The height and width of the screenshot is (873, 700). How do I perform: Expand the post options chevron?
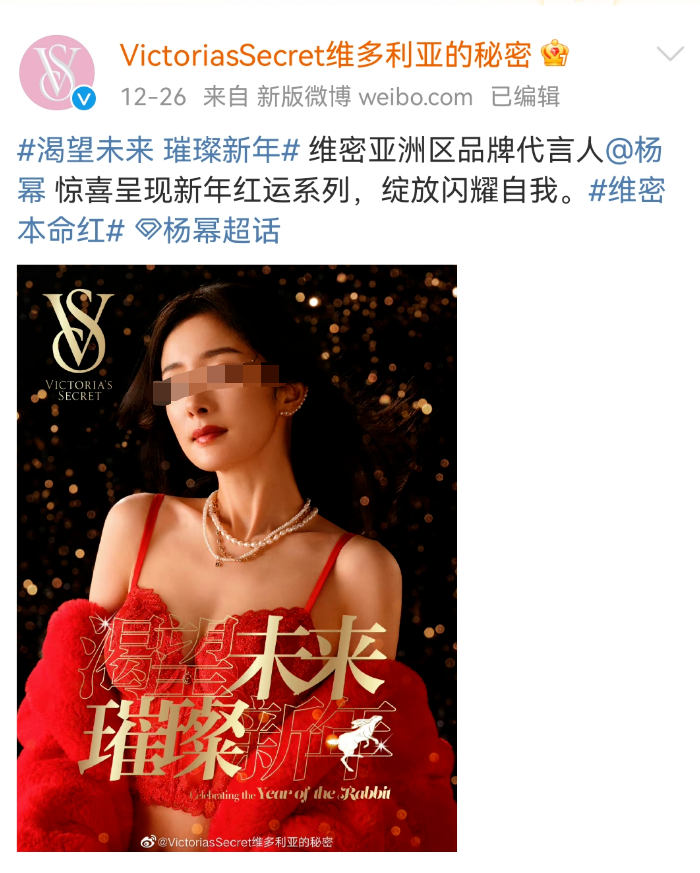click(x=669, y=53)
